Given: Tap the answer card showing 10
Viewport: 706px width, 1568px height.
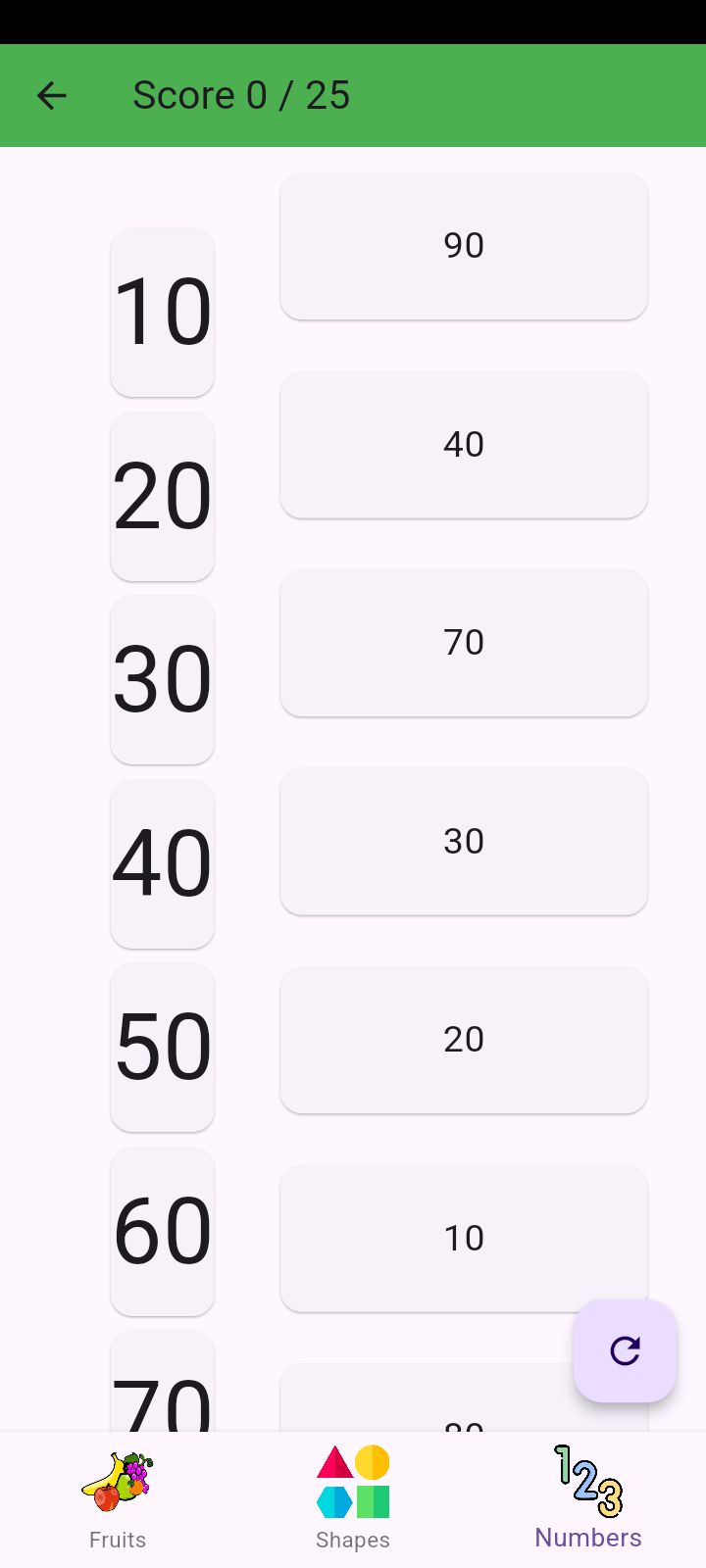Looking at the screenshot, I should pos(464,1239).
